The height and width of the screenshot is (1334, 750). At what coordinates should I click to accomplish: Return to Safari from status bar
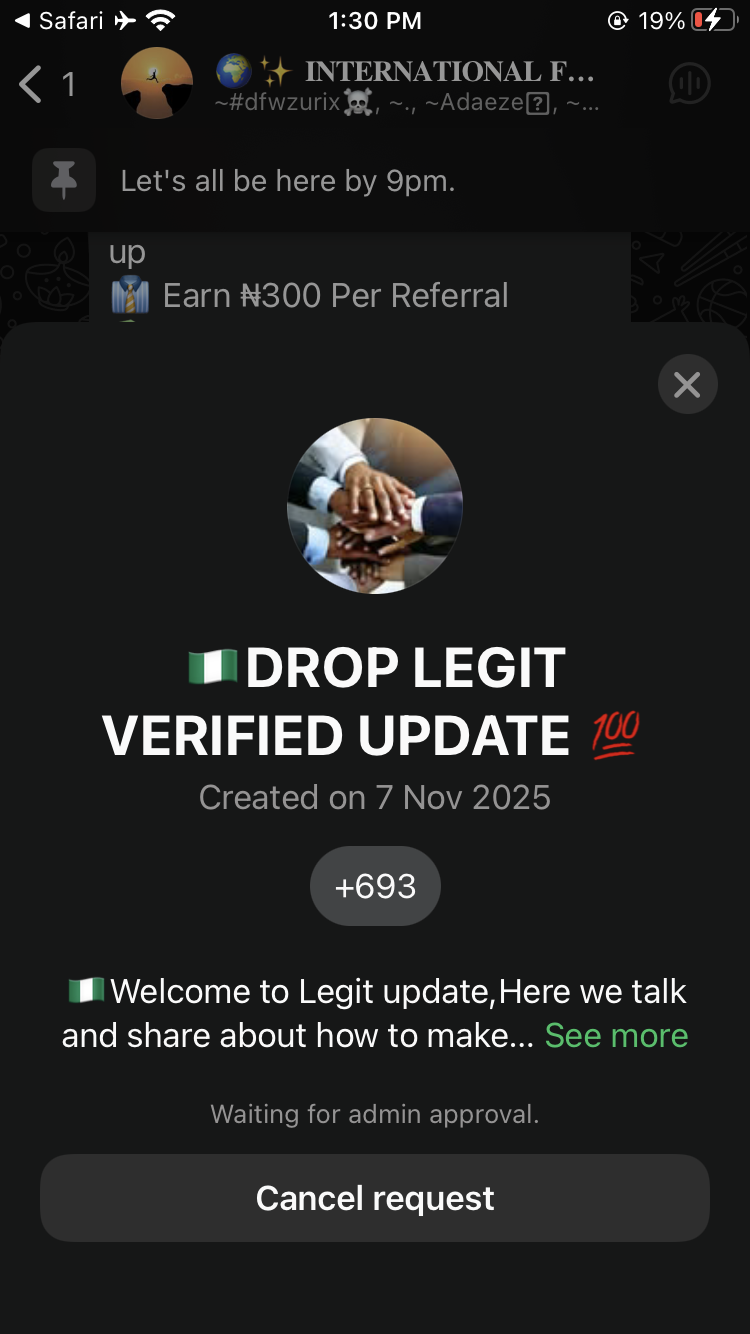[x=58, y=20]
